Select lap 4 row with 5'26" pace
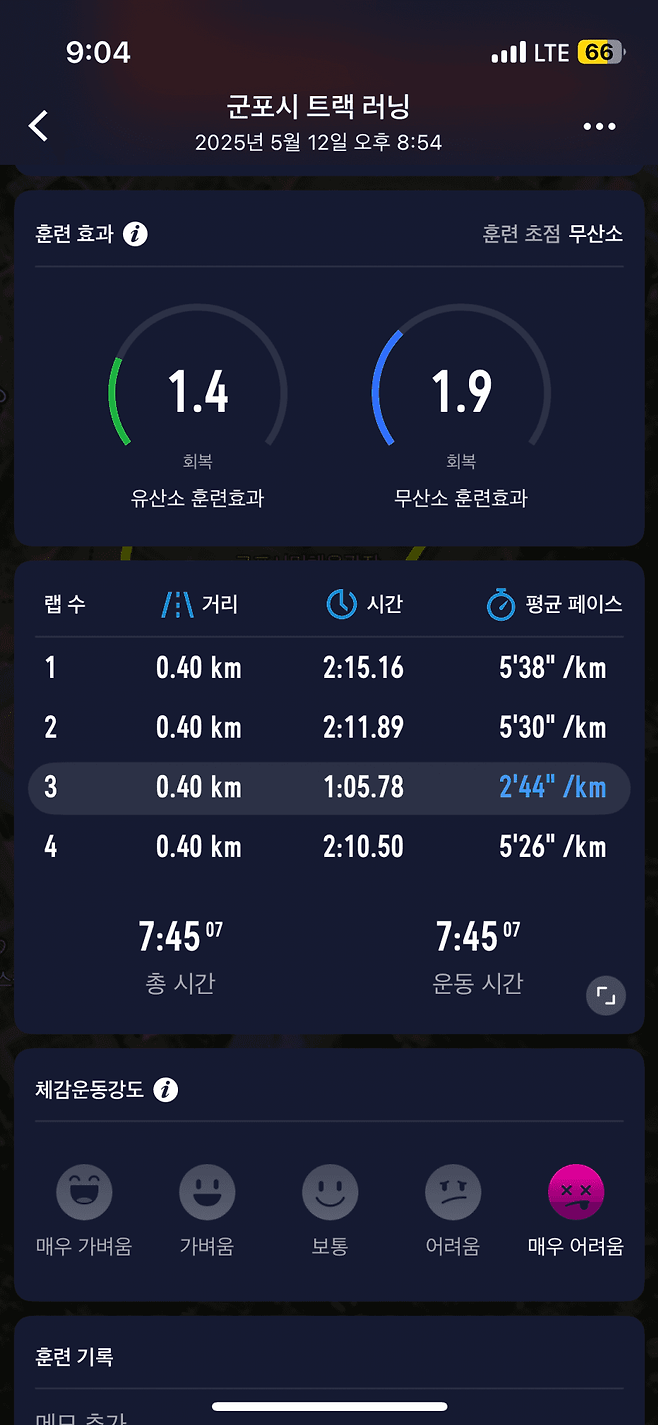Image resolution: width=658 pixels, height=1425 pixels. coord(329,847)
